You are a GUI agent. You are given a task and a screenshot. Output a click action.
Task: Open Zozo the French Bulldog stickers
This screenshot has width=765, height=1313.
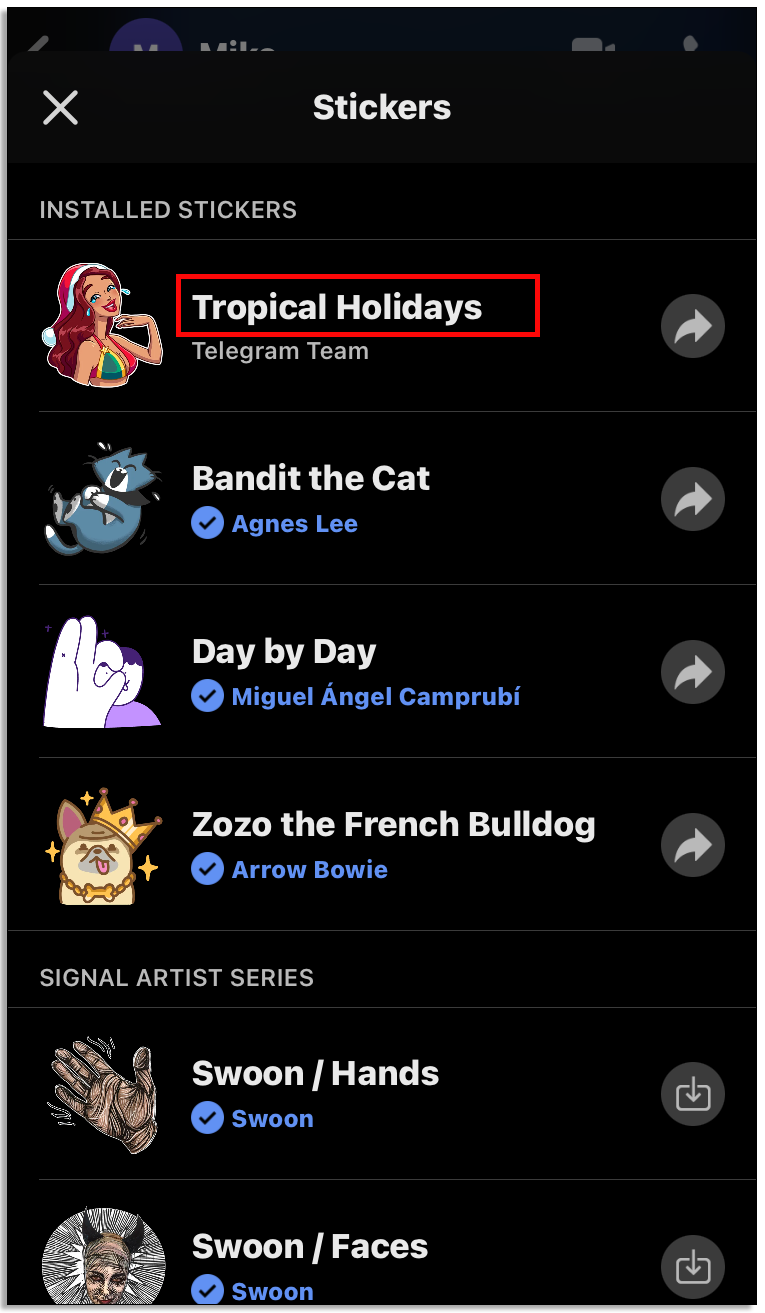point(393,825)
